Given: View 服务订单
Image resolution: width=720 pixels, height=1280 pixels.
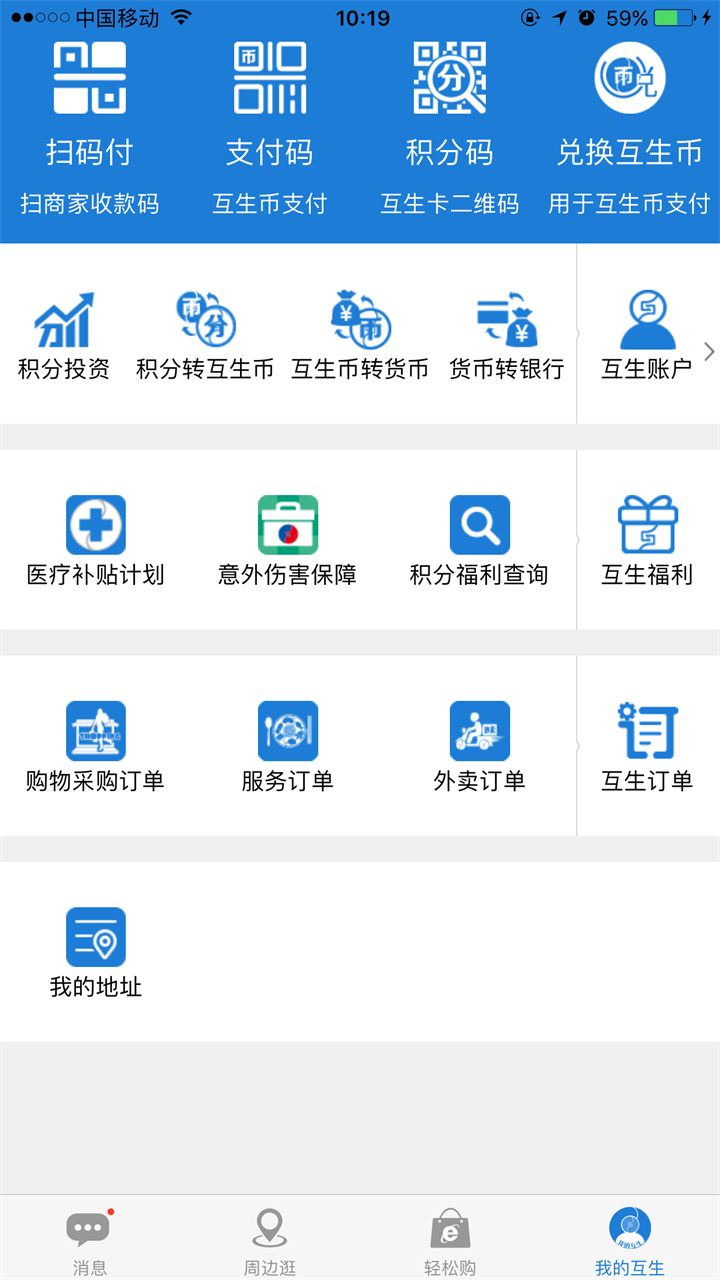Looking at the screenshot, I should (x=287, y=746).
